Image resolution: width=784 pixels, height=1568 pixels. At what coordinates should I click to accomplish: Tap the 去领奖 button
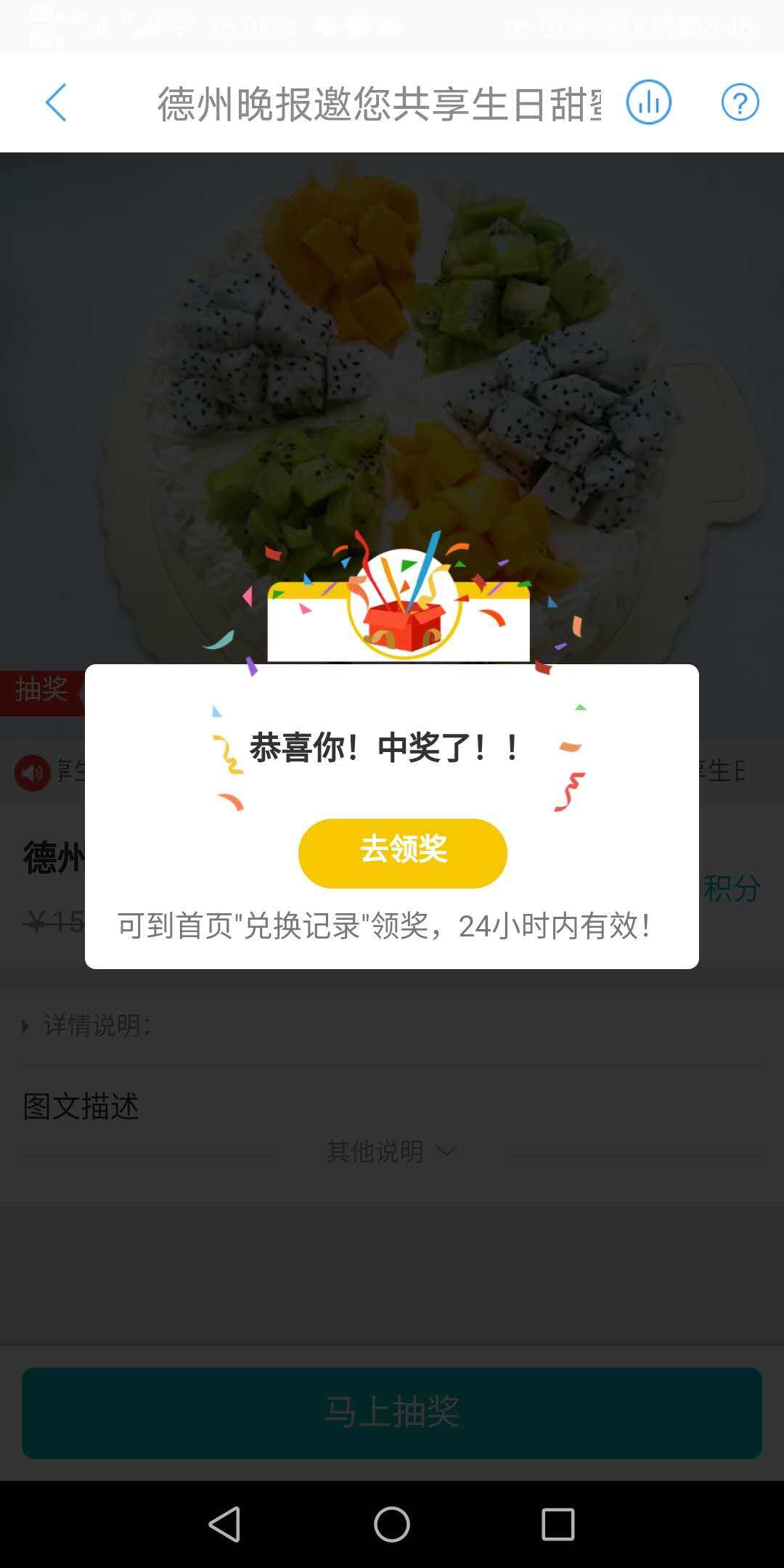pos(402,853)
